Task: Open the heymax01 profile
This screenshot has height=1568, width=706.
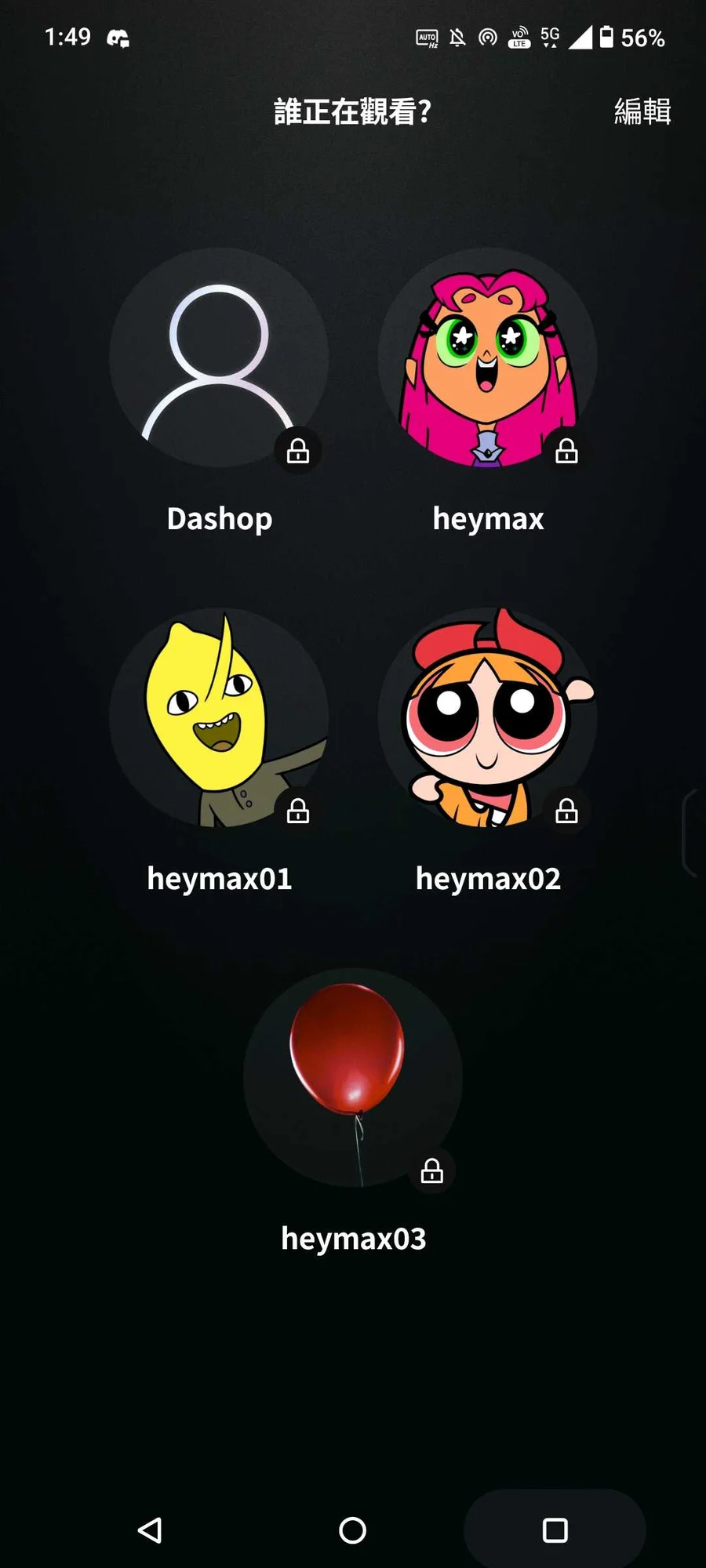Action: (x=219, y=718)
